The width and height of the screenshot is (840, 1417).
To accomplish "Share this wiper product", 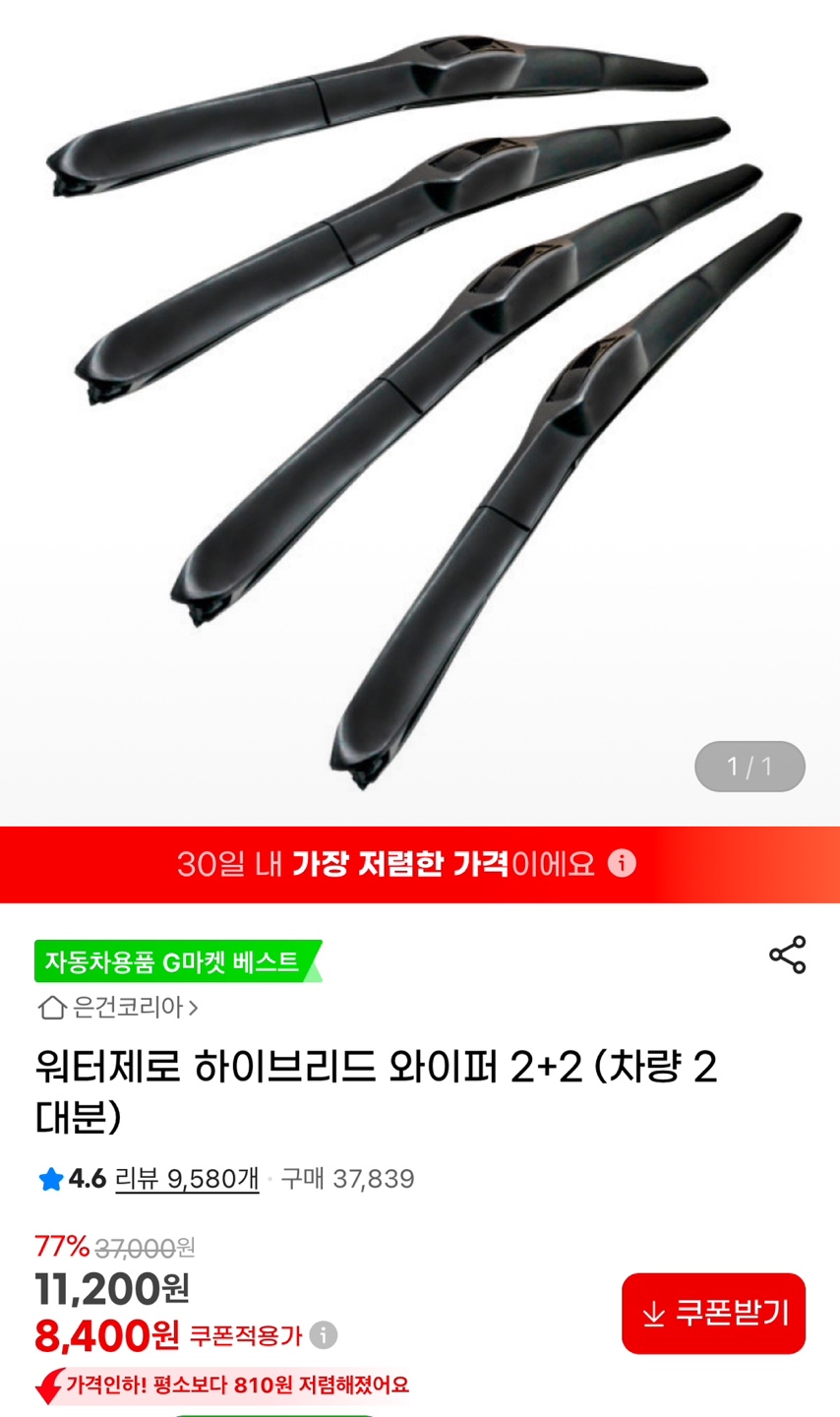I will coord(787,955).
